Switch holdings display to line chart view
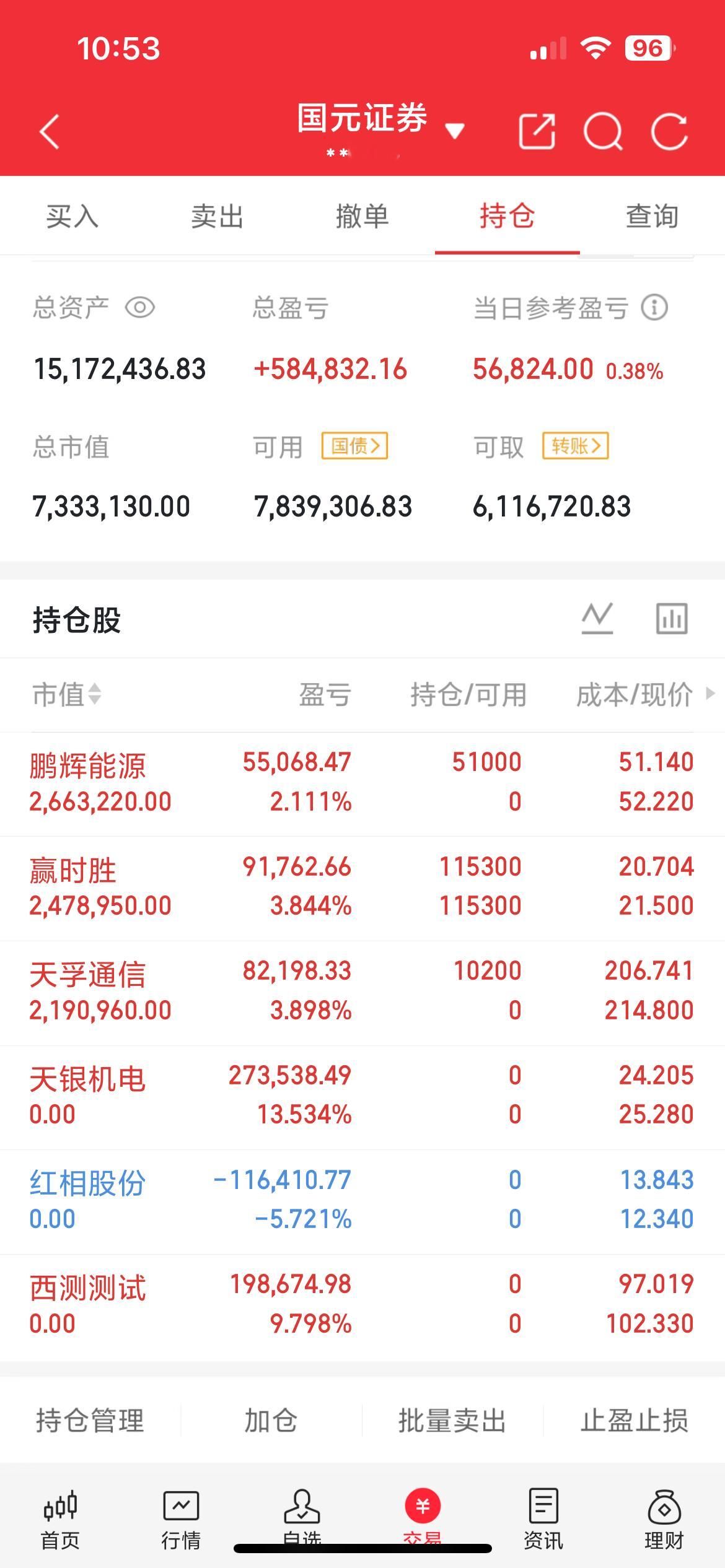The height and width of the screenshot is (1568, 725). [x=597, y=618]
